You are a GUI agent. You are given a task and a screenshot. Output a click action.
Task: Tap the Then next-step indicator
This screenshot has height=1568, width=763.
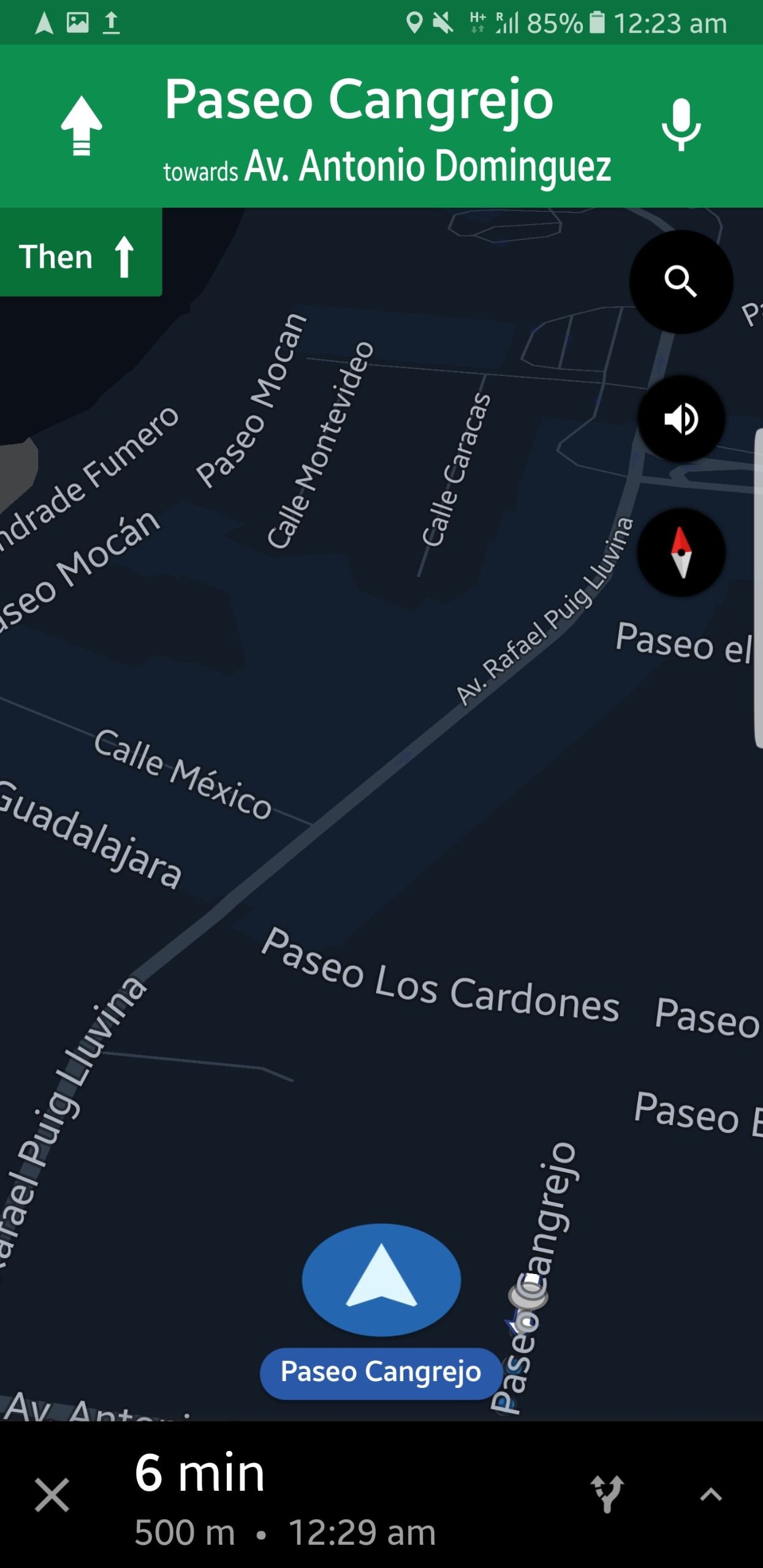point(81,252)
